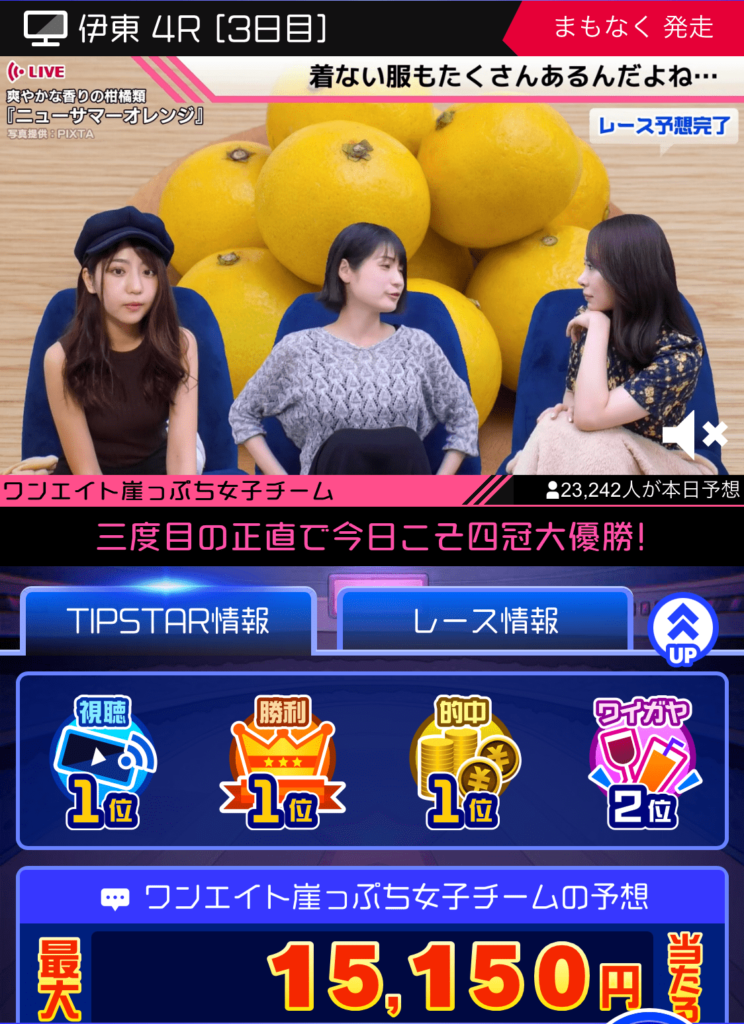Viewport: 744px width, 1024px height.
Task: Open the ワイガヤ 2位 ranking badge
Action: tap(644, 764)
